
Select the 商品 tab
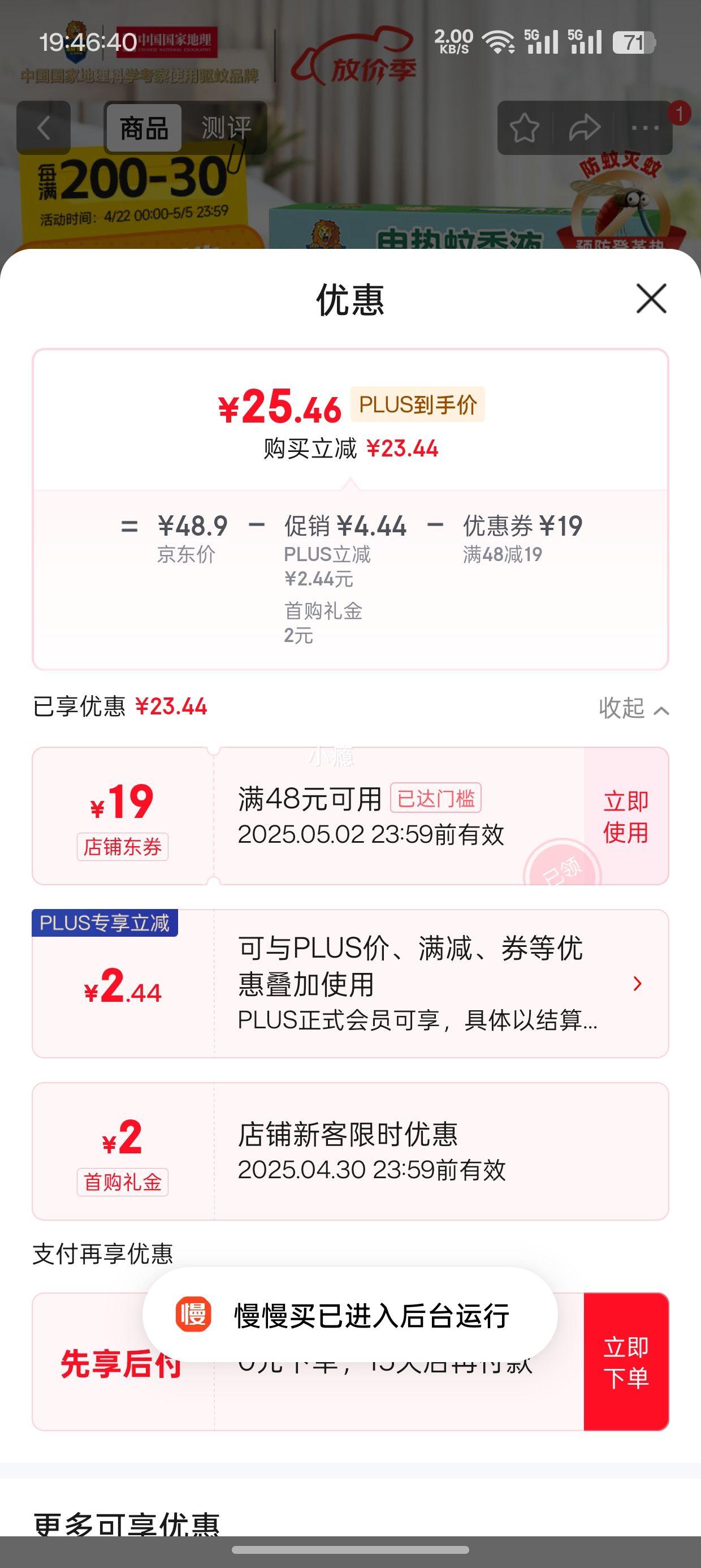tap(144, 128)
